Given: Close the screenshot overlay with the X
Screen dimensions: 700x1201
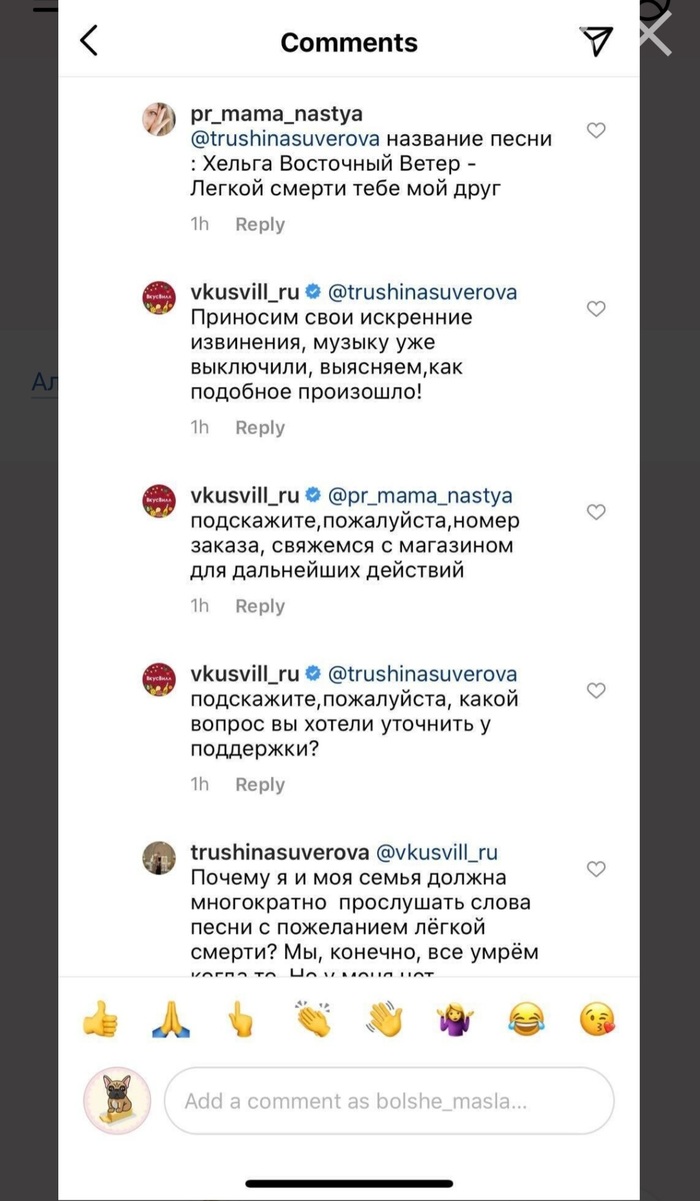Looking at the screenshot, I should [x=654, y=38].
